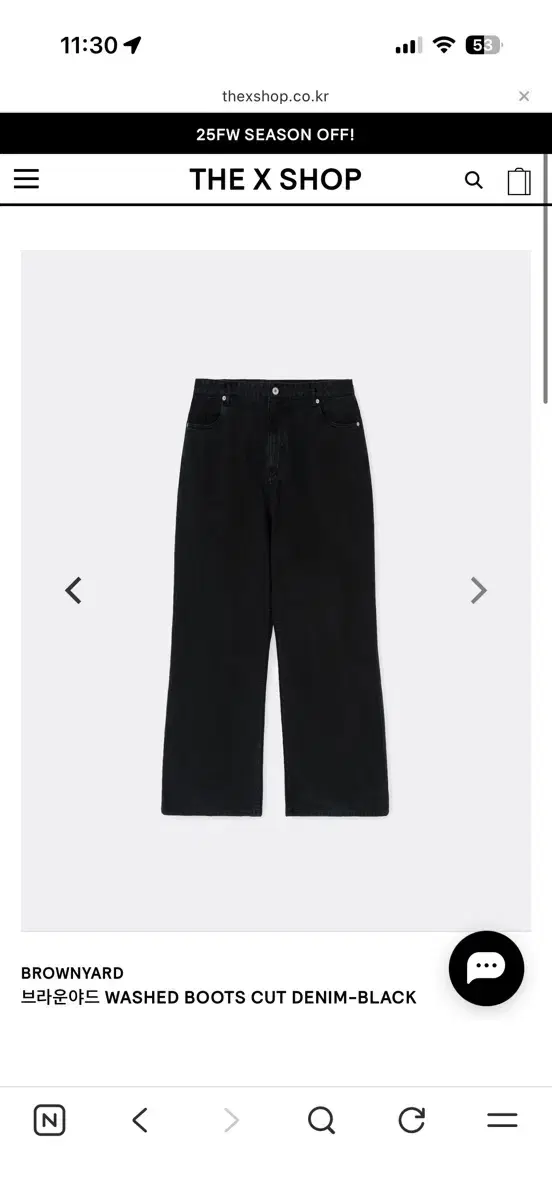Open browser search in bottom toolbar

coord(321,1120)
